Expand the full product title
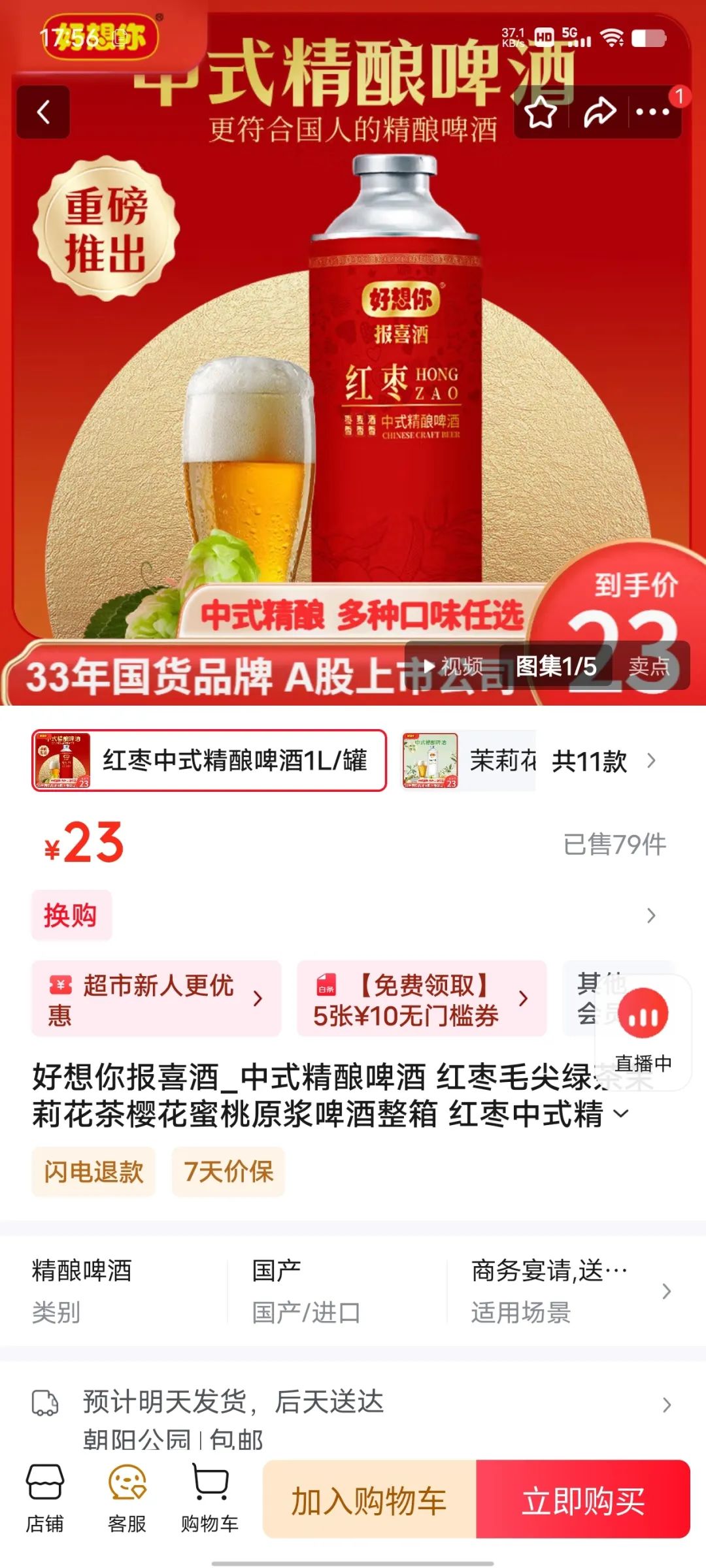 pyautogui.click(x=623, y=1114)
